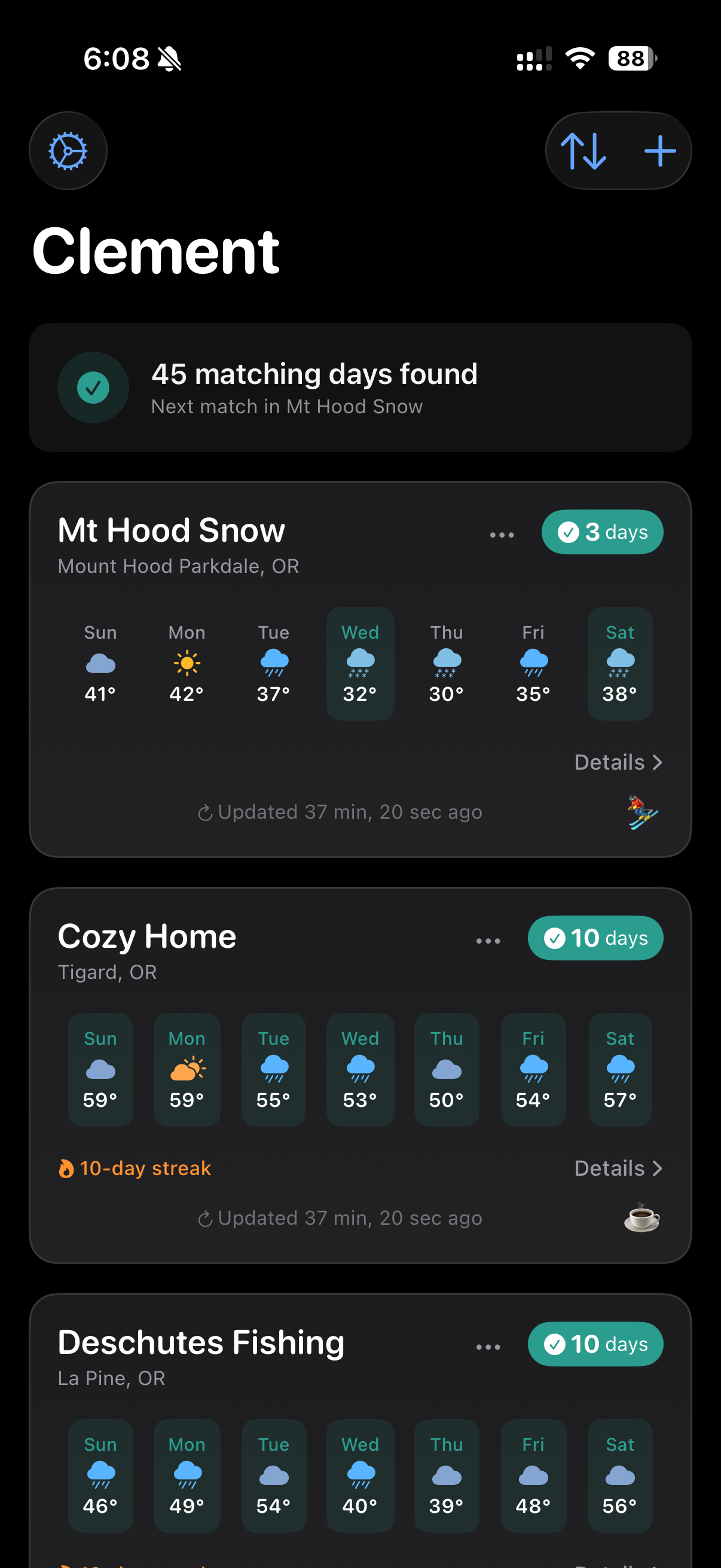Image resolution: width=721 pixels, height=1568 pixels.
Task: Toggle Saturday match on Mt Hood Snow card
Action: [x=620, y=664]
